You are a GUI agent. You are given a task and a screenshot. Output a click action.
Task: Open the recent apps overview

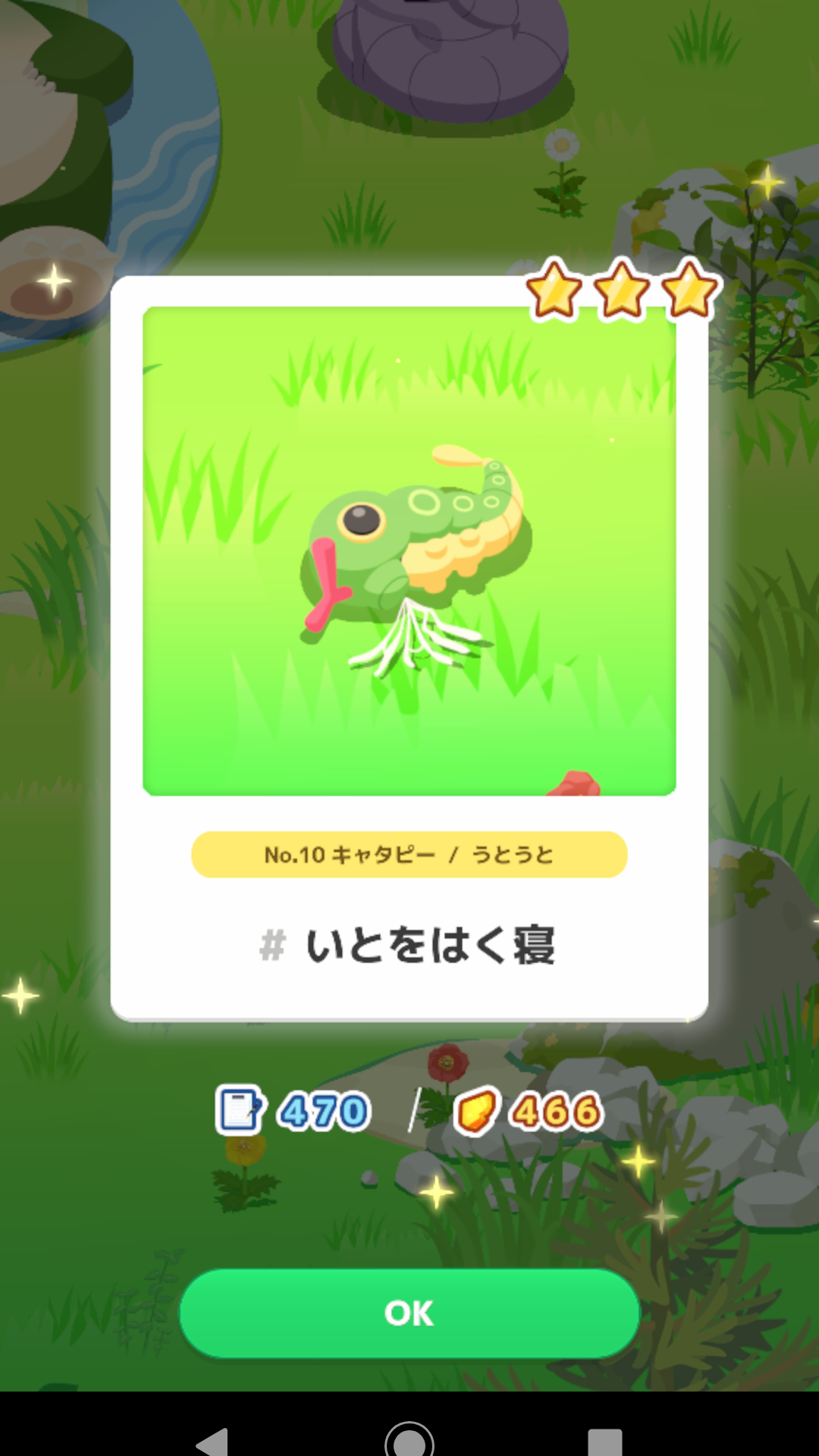point(605,1439)
